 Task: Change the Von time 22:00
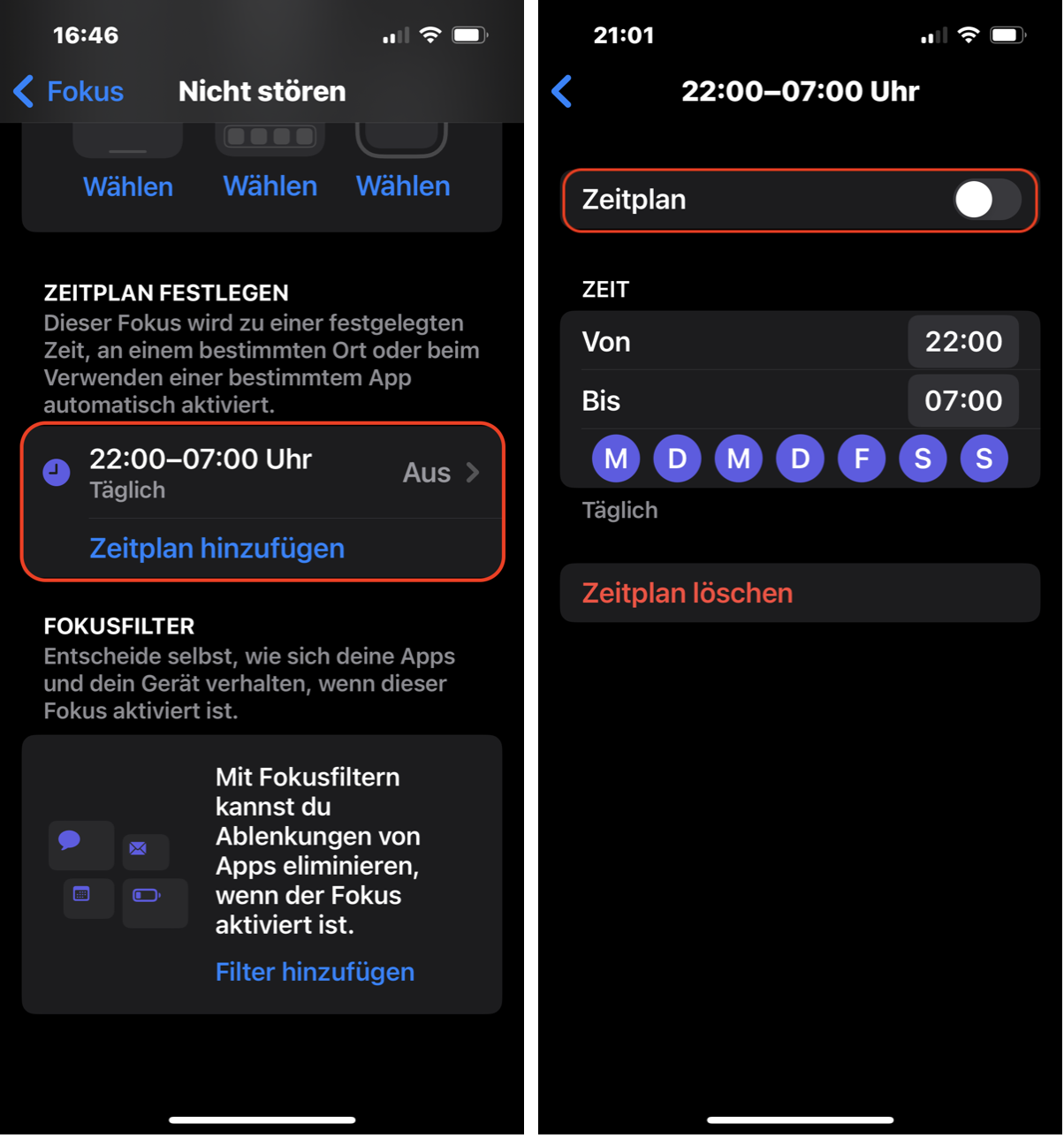coord(962,342)
